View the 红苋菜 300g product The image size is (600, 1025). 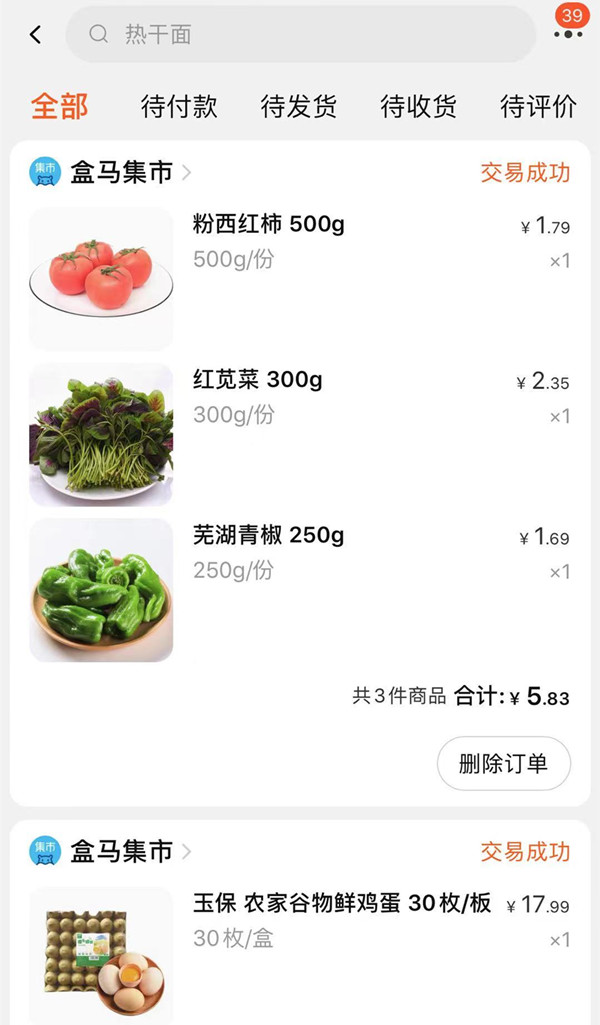click(257, 380)
